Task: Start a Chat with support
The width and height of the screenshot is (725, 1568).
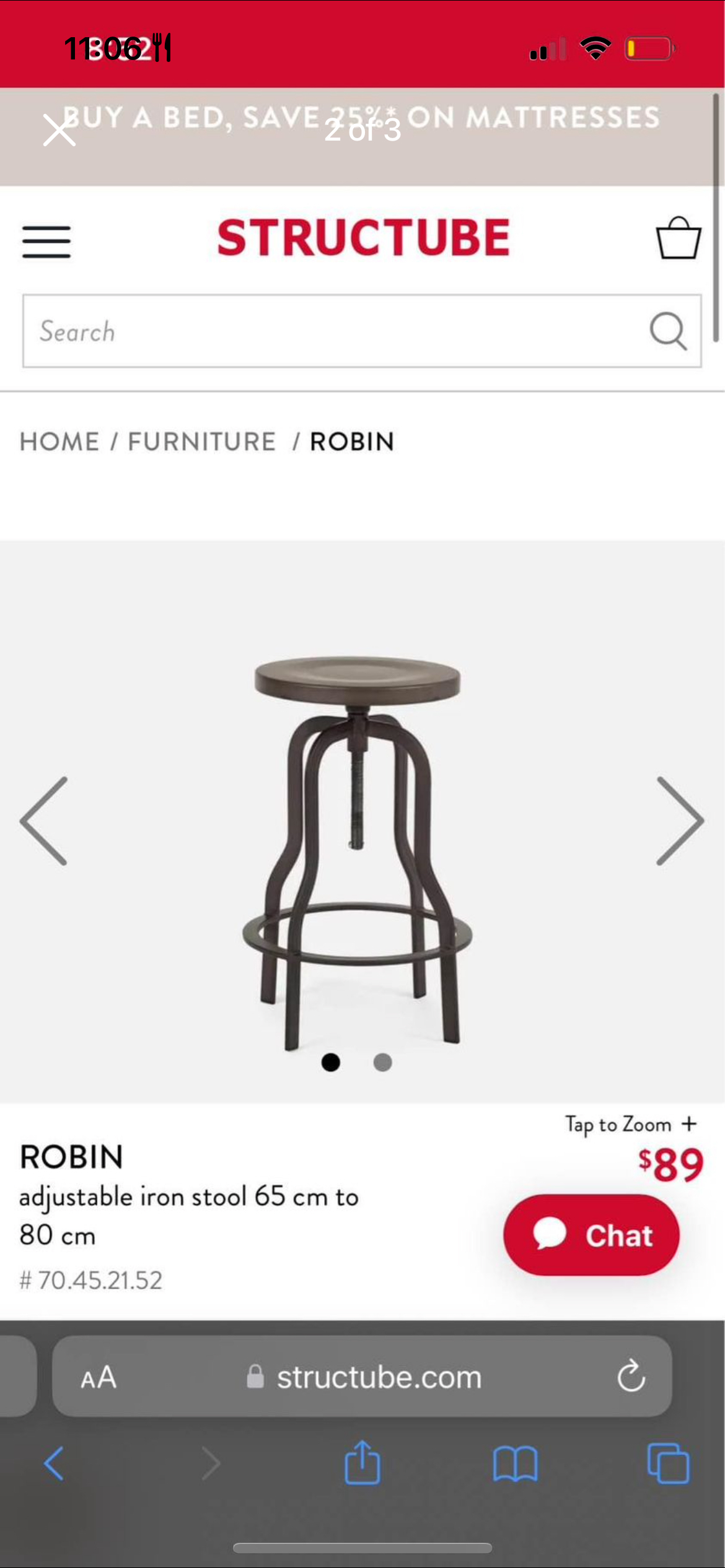Action: tap(591, 1235)
